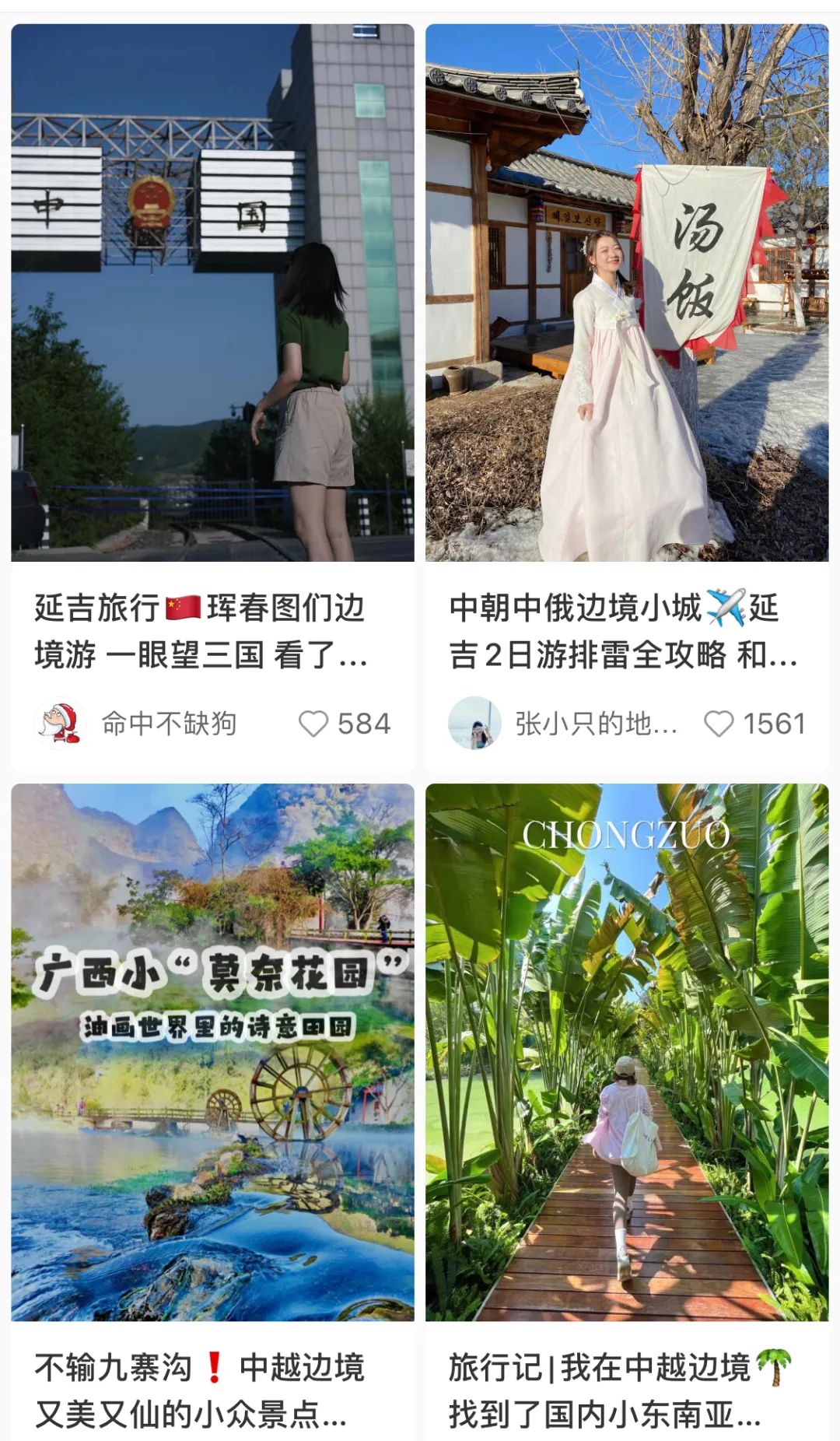
Task: Click the palm tree emoji in 旅行记 title
Action: click(x=770, y=1369)
